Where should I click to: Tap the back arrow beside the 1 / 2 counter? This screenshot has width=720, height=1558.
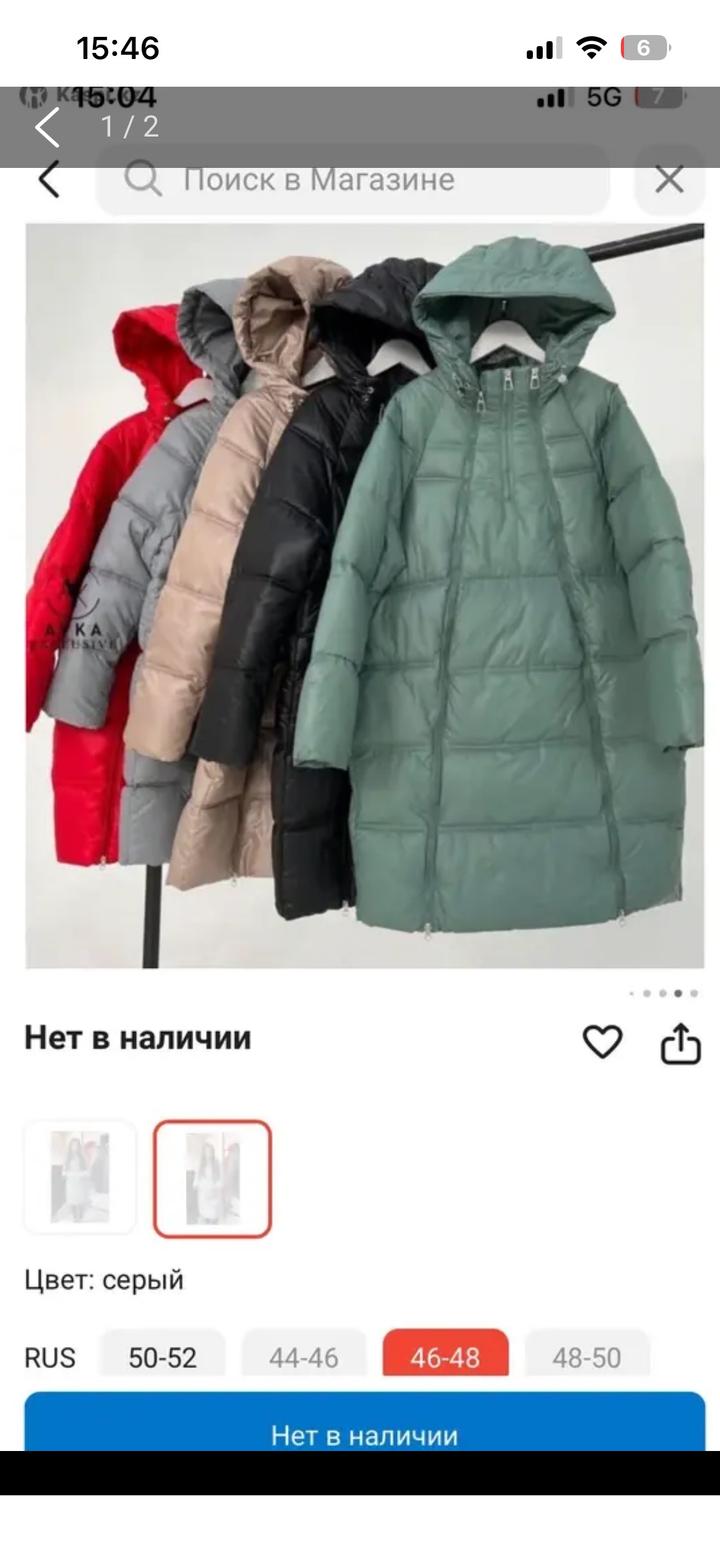pos(47,128)
